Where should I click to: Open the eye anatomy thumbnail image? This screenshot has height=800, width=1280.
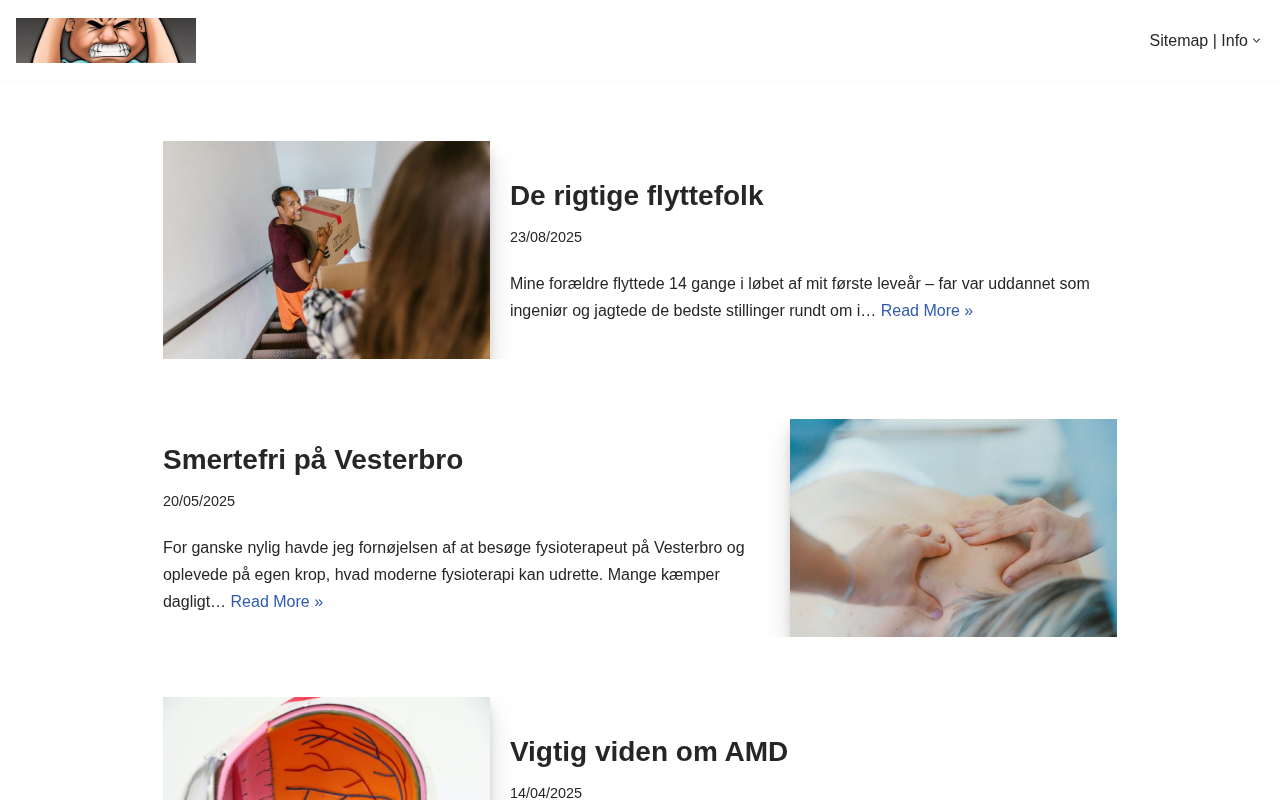coord(326,750)
